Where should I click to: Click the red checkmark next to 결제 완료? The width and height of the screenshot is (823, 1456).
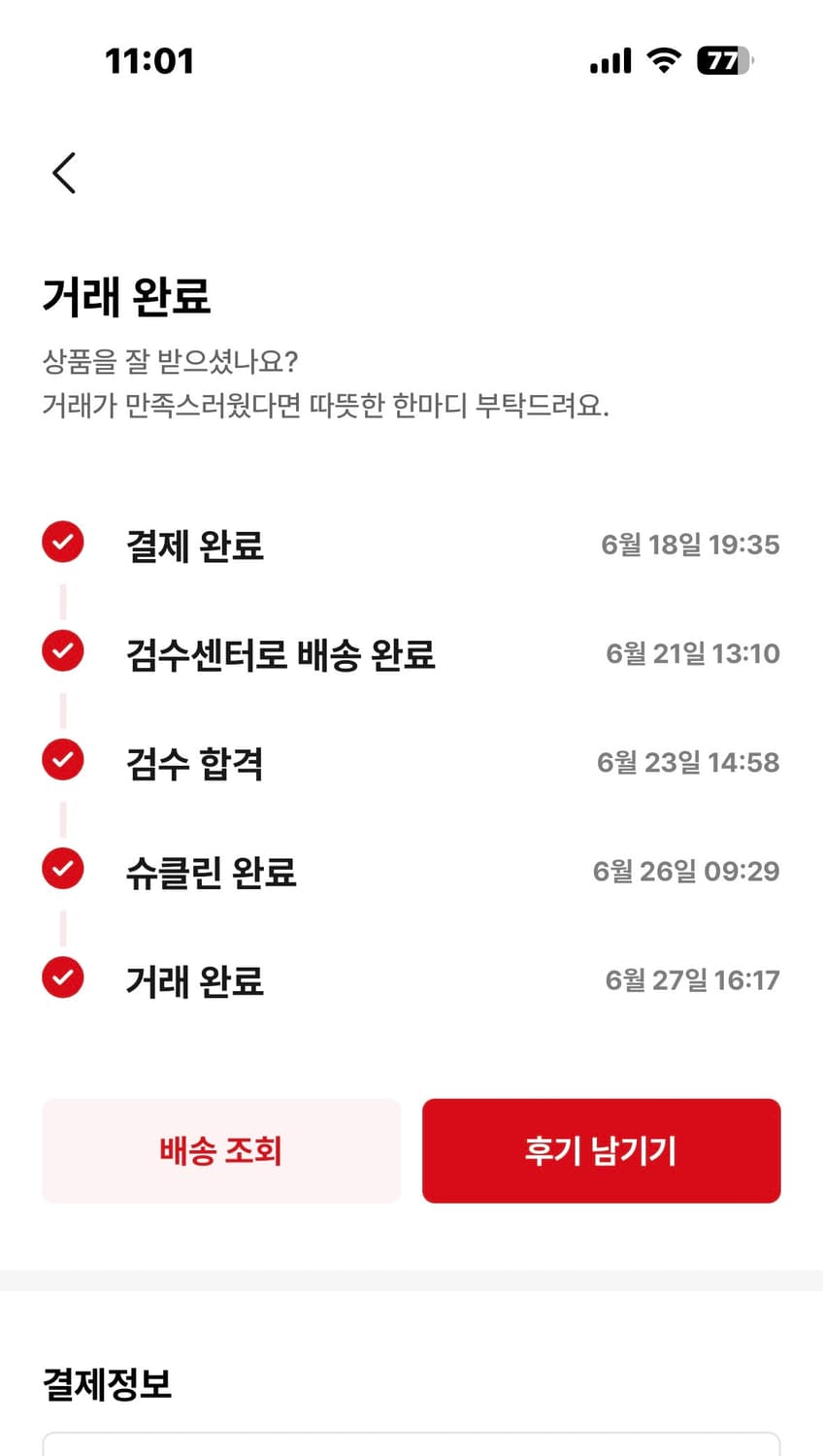tap(62, 542)
